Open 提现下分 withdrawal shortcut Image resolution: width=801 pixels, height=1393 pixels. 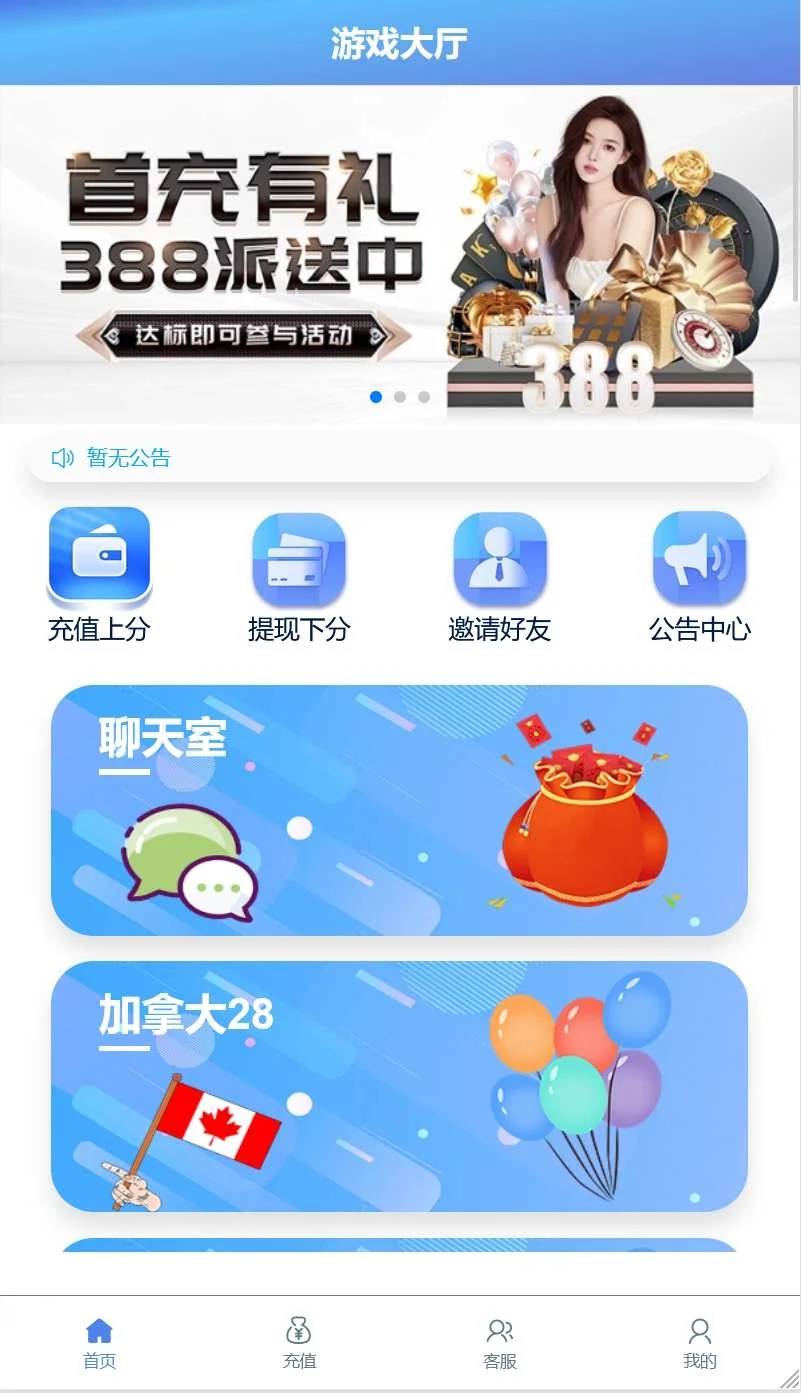299,577
